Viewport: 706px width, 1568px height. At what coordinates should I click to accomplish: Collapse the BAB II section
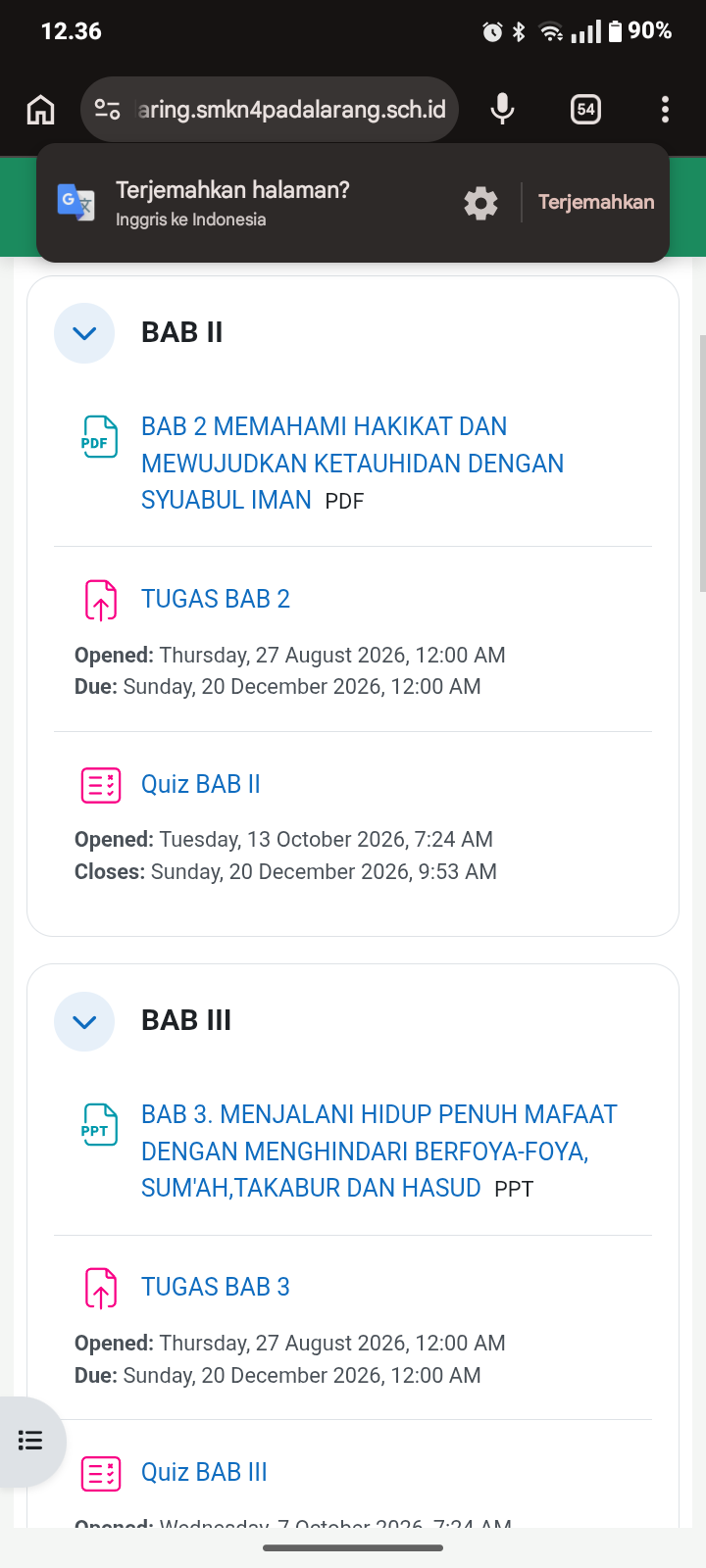tap(84, 333)
